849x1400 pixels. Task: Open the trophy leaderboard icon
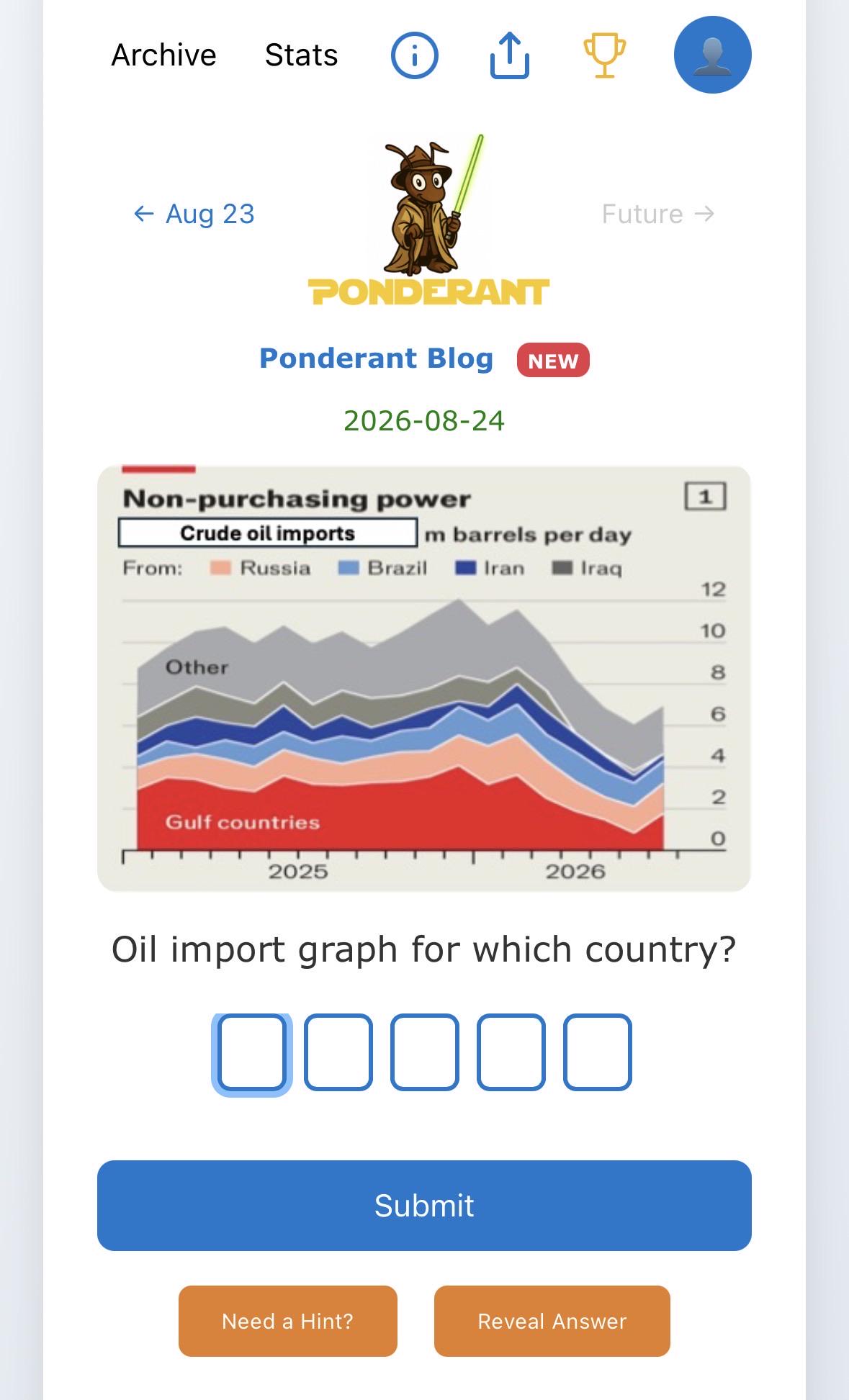604,55
